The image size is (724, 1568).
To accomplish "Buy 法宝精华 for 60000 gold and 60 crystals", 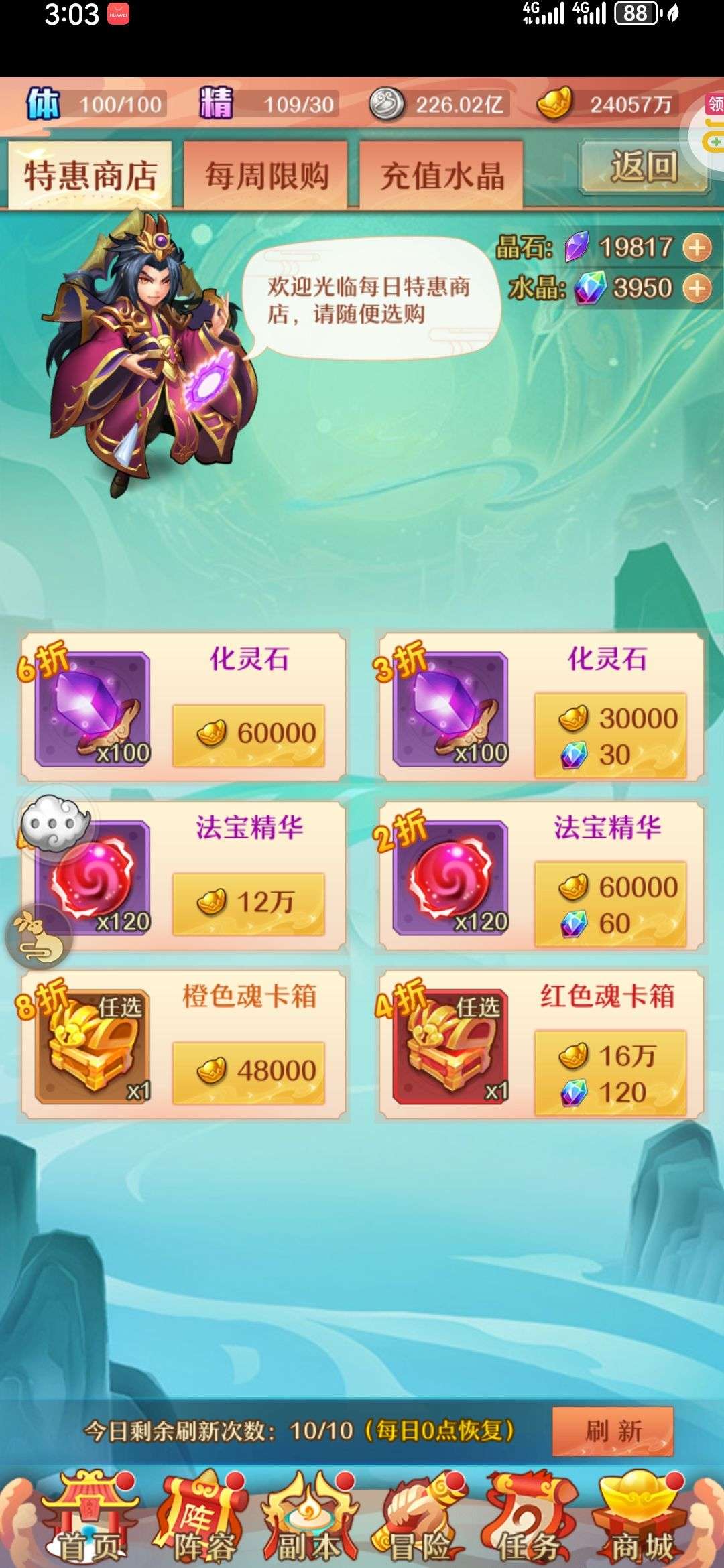I will 610,905.
